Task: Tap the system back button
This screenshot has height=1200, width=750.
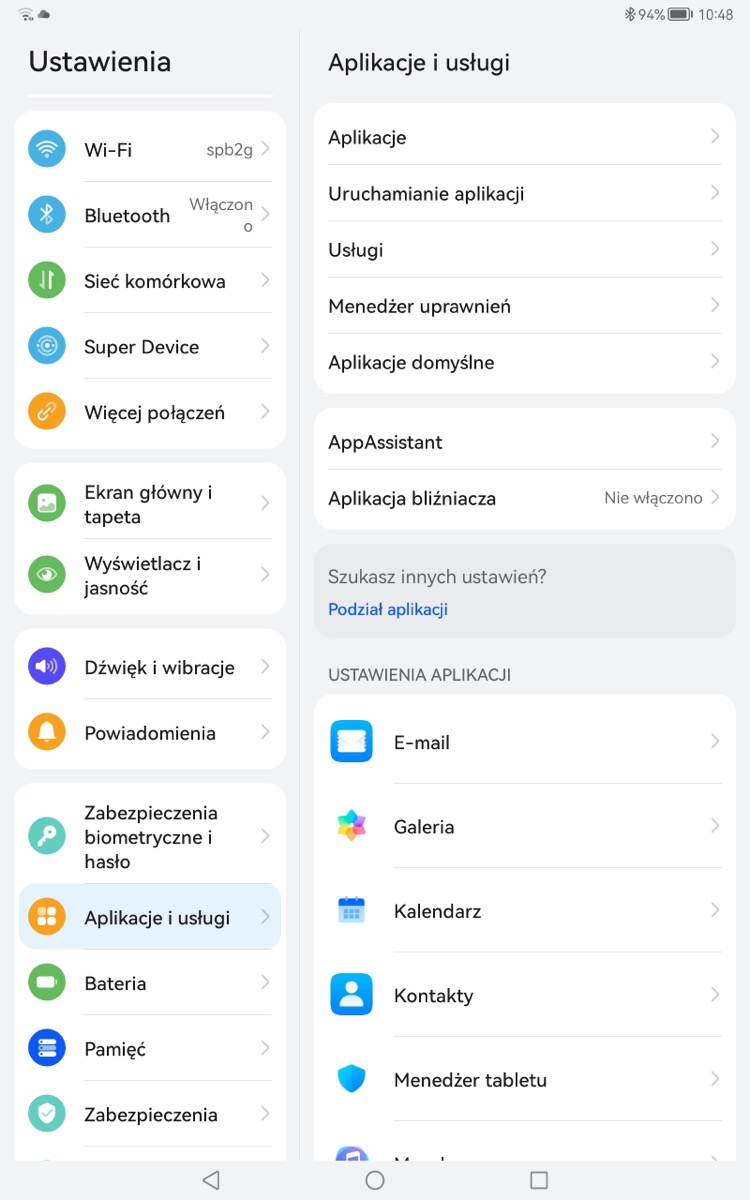Action: point(210,1180)
